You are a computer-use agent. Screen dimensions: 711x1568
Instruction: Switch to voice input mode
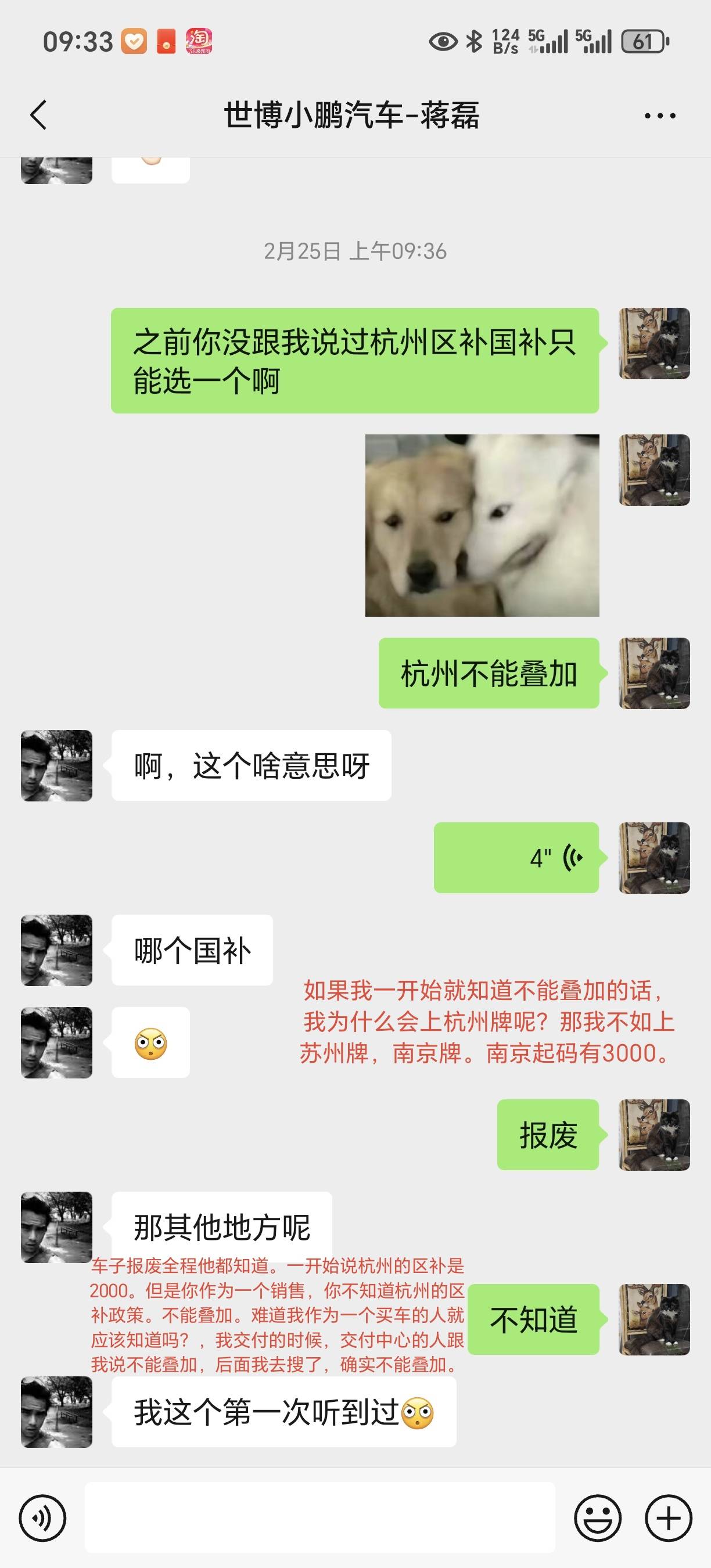42,1517
